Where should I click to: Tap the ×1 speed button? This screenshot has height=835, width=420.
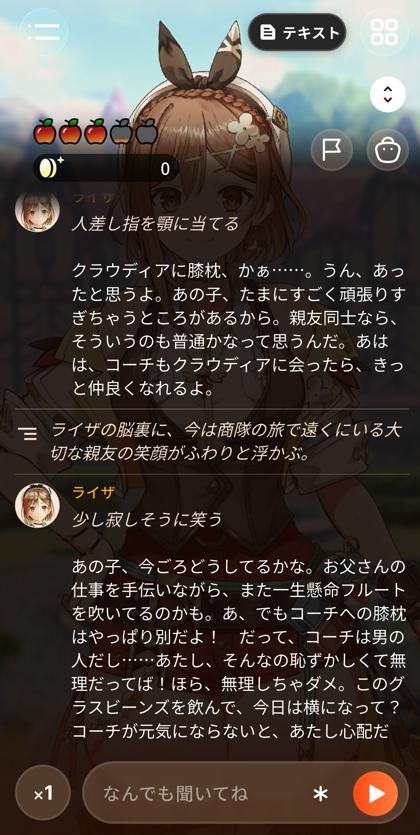point(44,794)
